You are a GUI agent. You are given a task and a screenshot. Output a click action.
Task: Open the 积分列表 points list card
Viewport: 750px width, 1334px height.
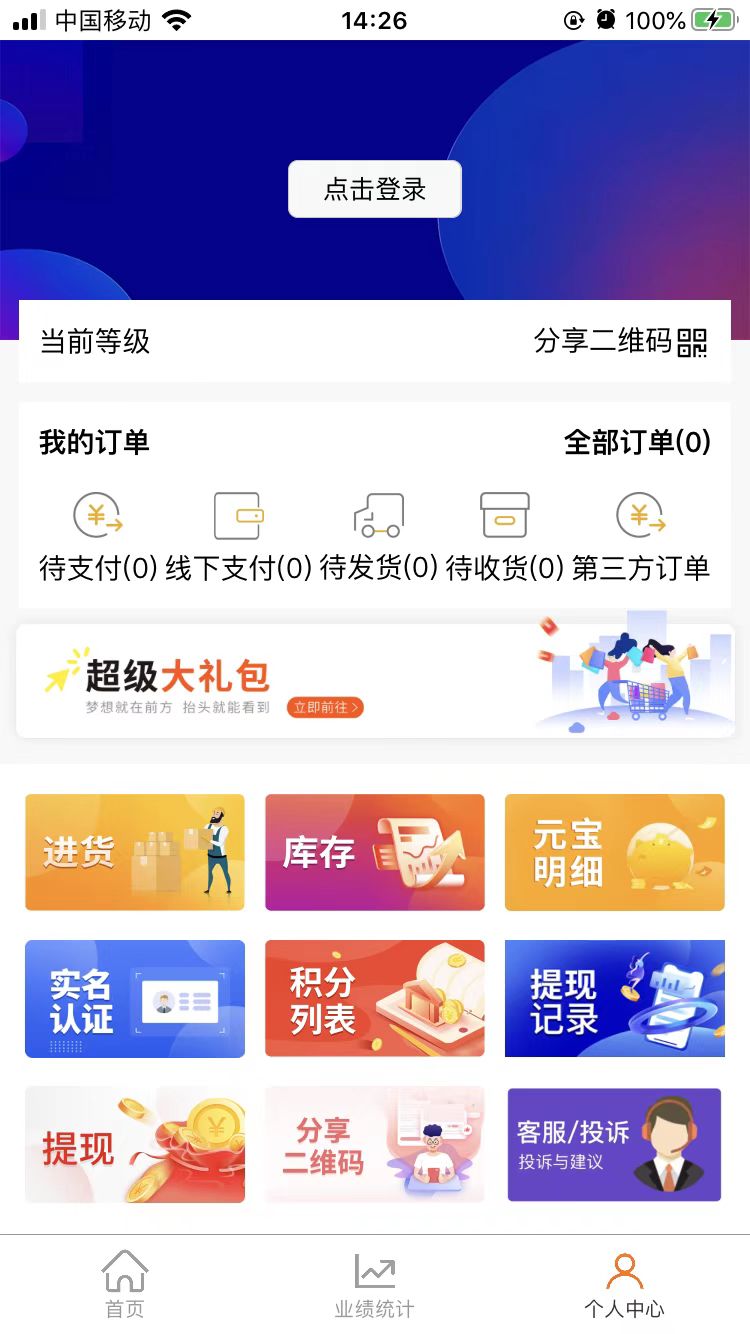coord(374,997)
